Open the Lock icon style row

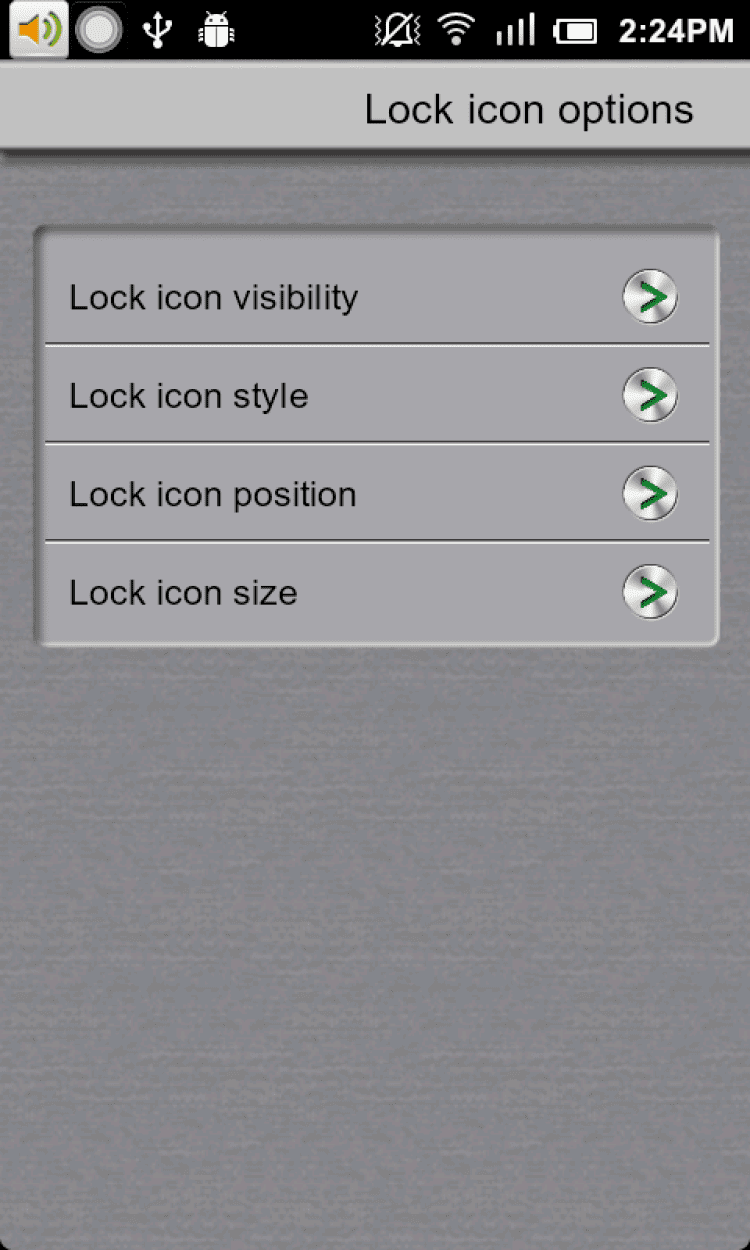point(376,395)
